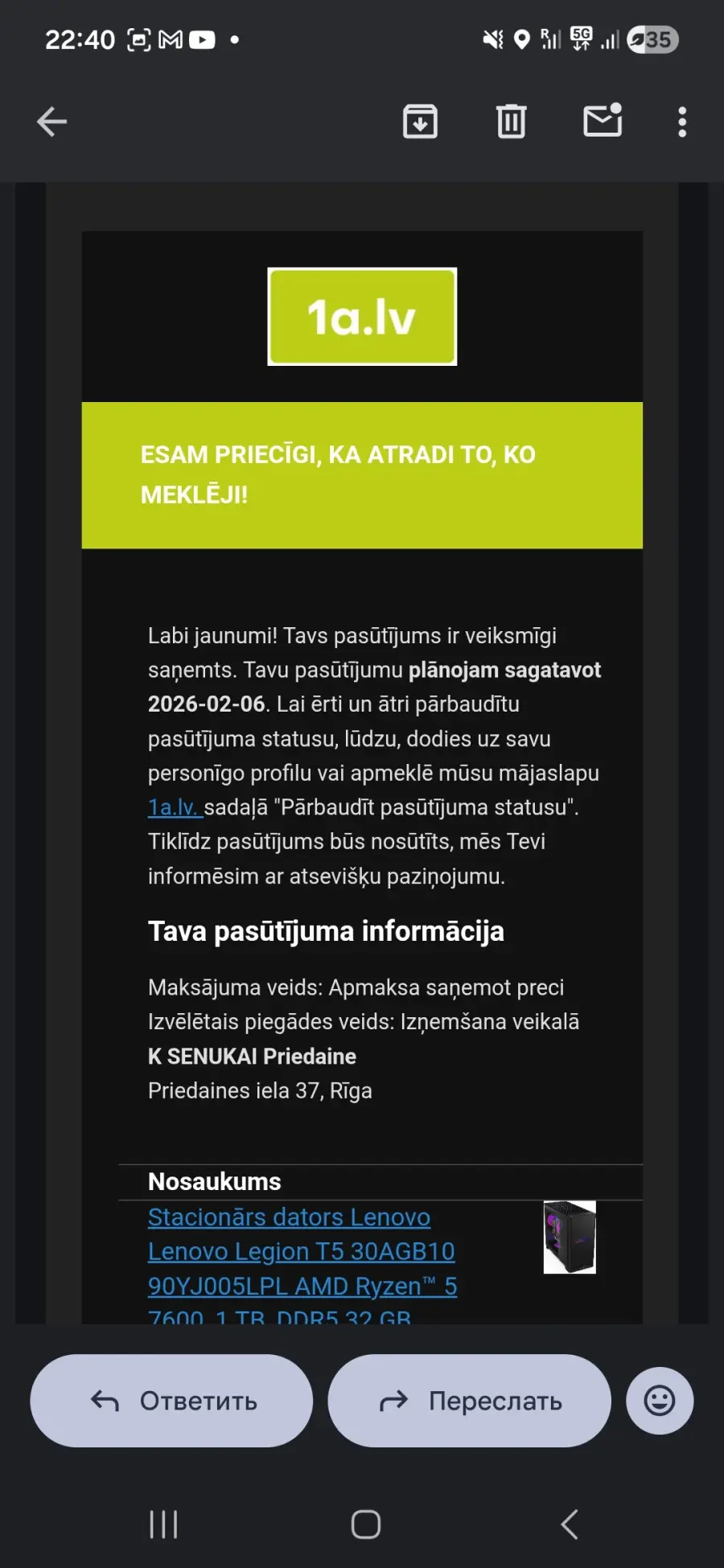Open the 1a.lv link
The height and width of the screenshot is (1568, 724).
(173, 807)
